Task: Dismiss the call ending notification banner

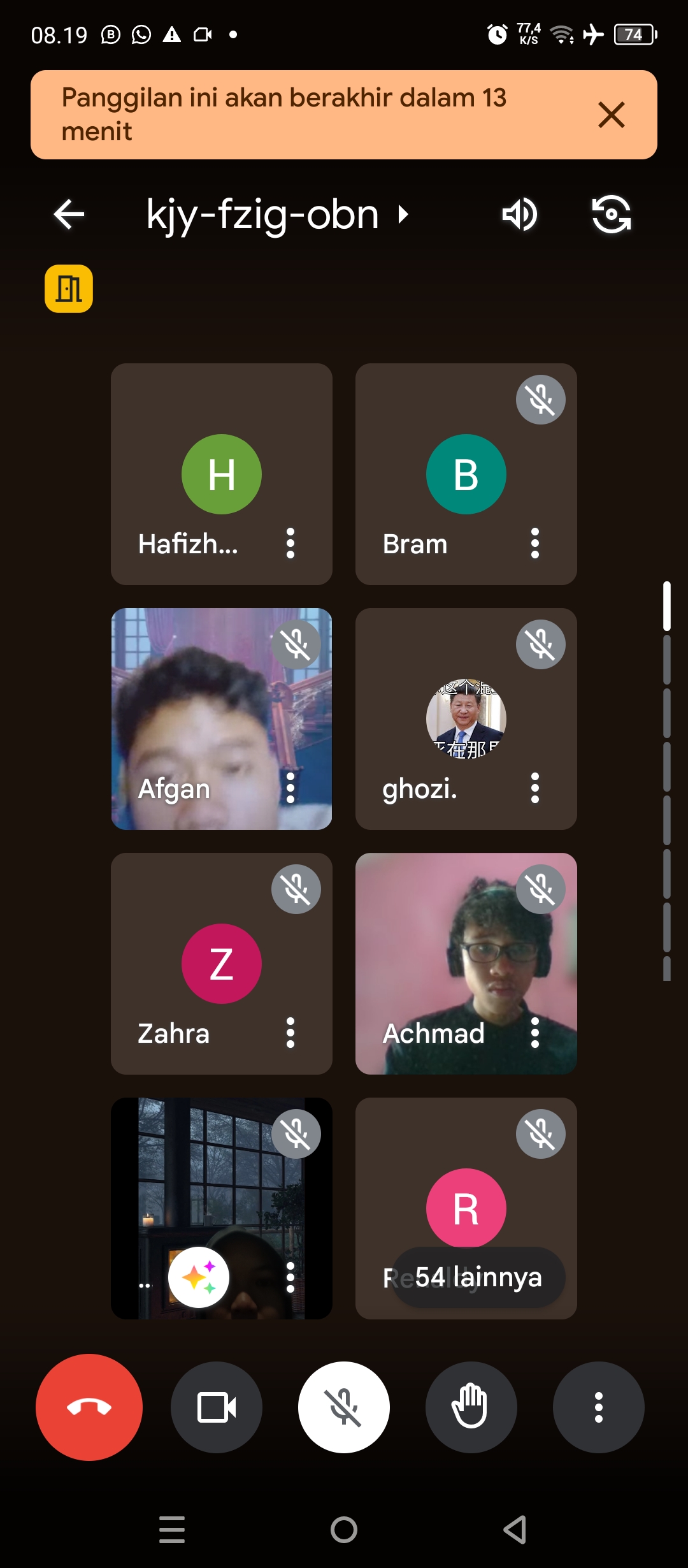Action: (x=611, y=115)
